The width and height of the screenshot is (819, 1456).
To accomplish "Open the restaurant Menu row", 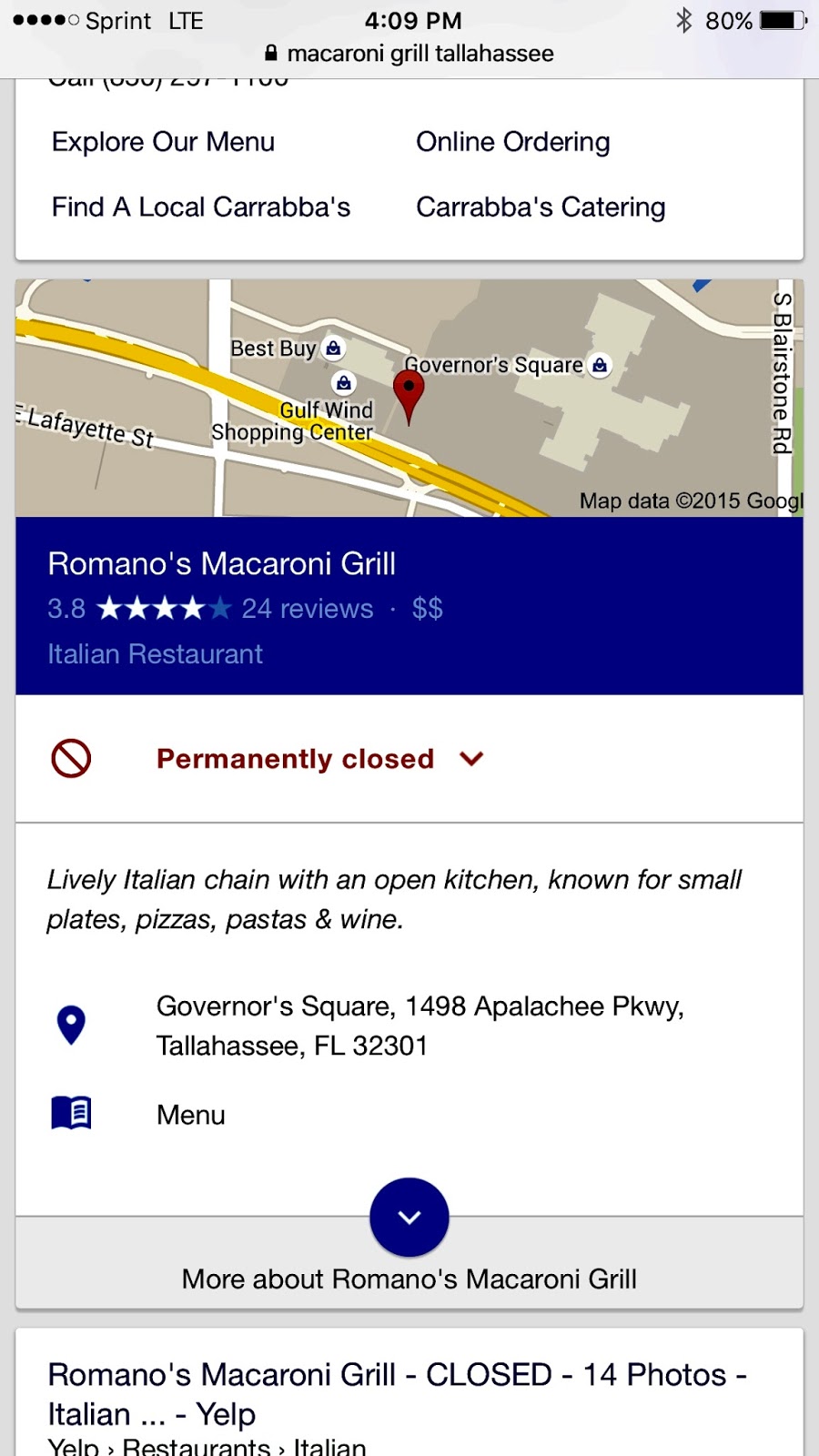I will [191, 1115].
